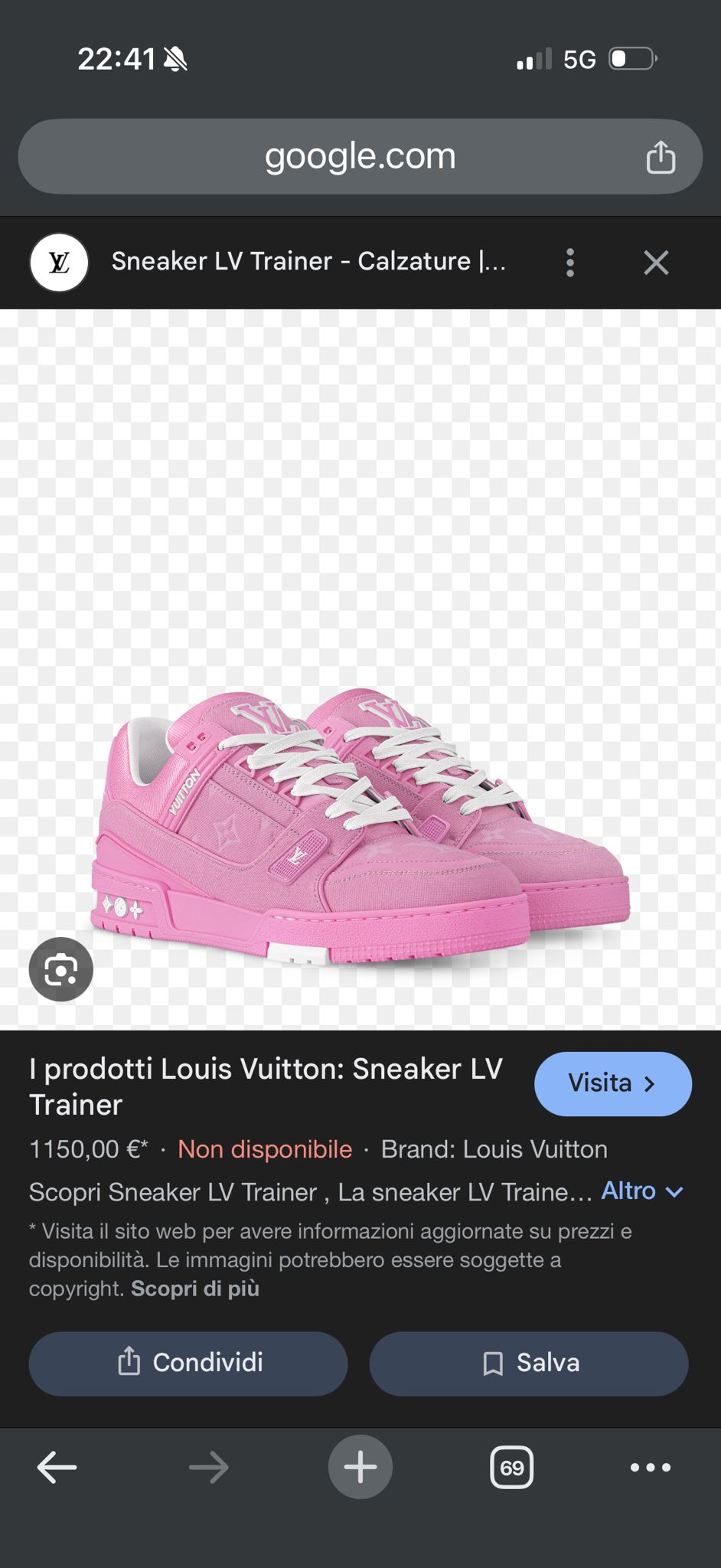Image resolution: width=721 pixels, height=1568 pixels.
Task: Expand the description with Altro
Action: [x=641, y=1191]
